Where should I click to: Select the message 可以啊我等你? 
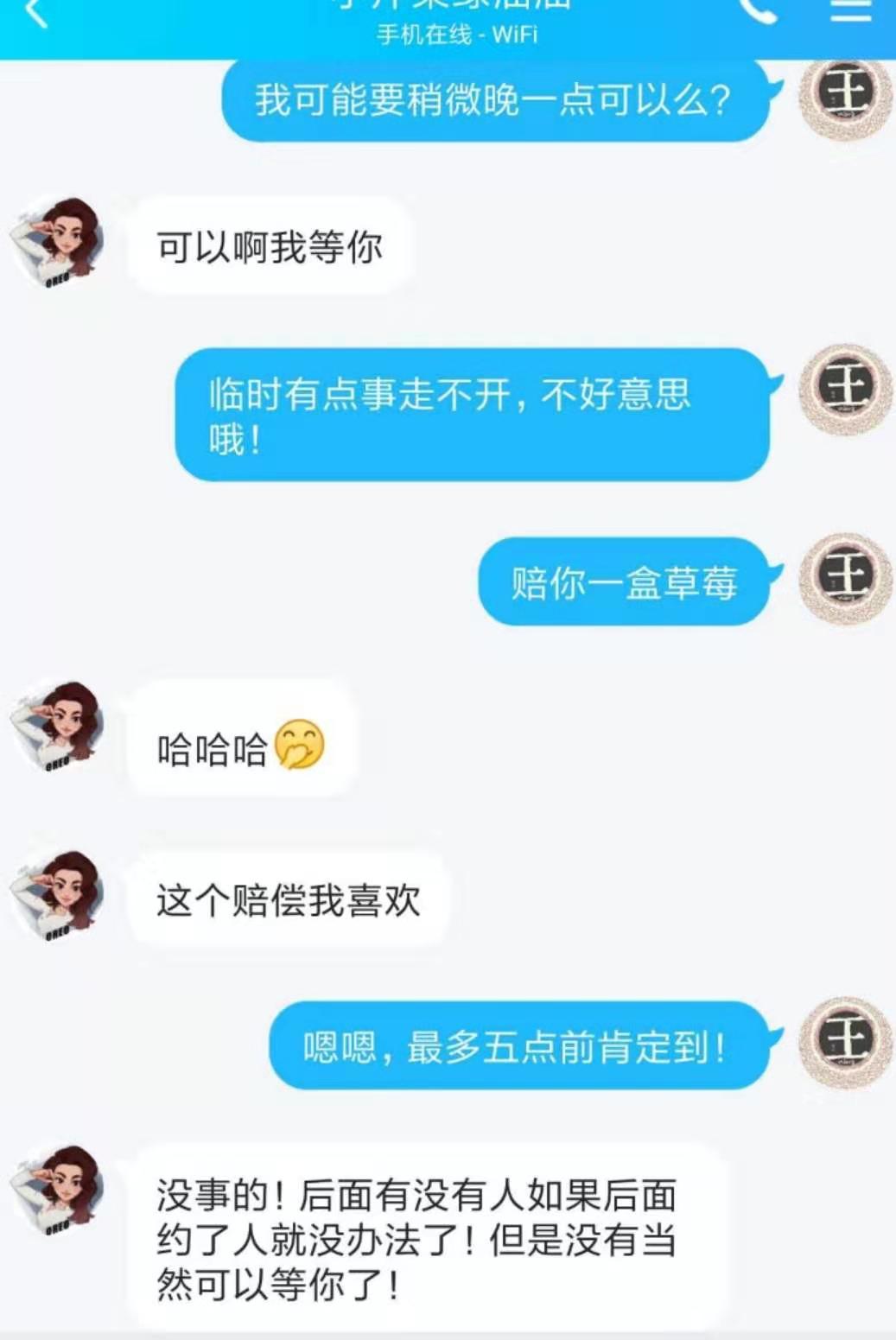[268, 246]
